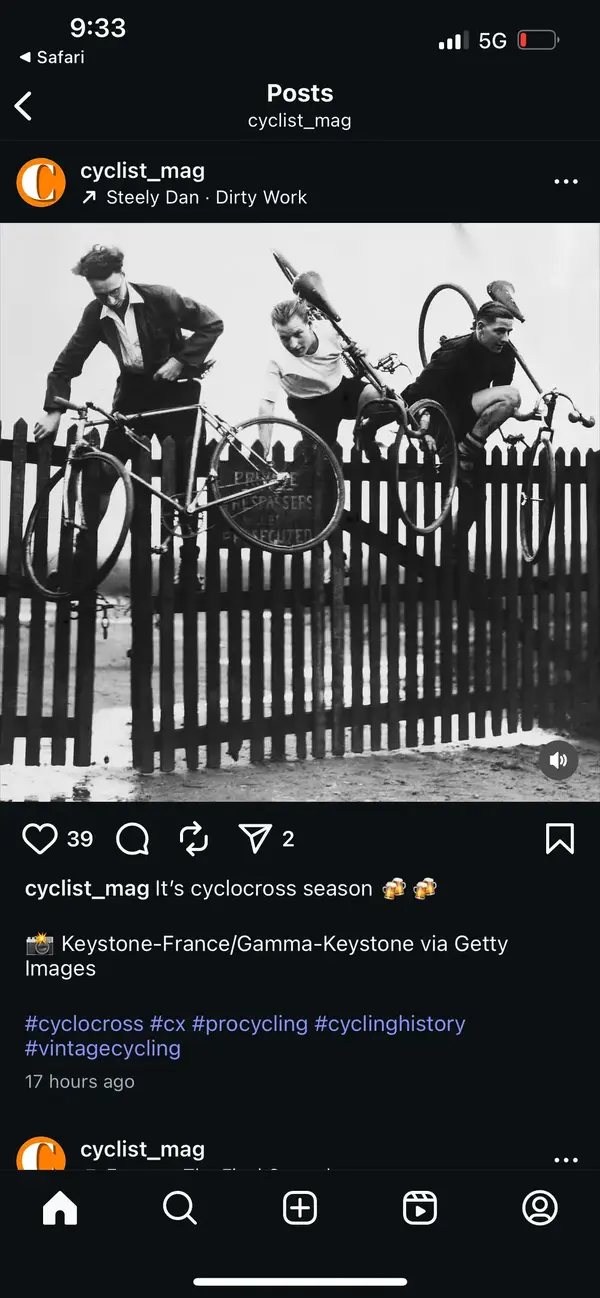Switch to the Reels tab
The height and width of the screenshot is (1298, 600).
tap(420, 1209)
